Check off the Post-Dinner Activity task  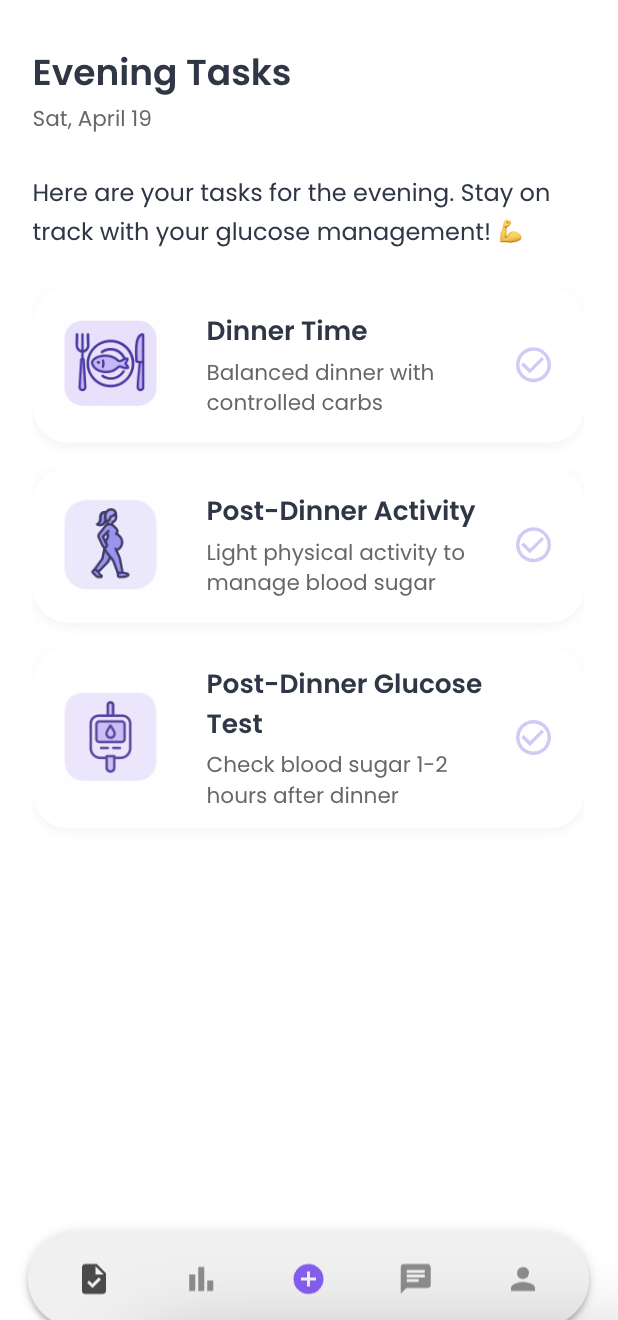coord(533,545)
